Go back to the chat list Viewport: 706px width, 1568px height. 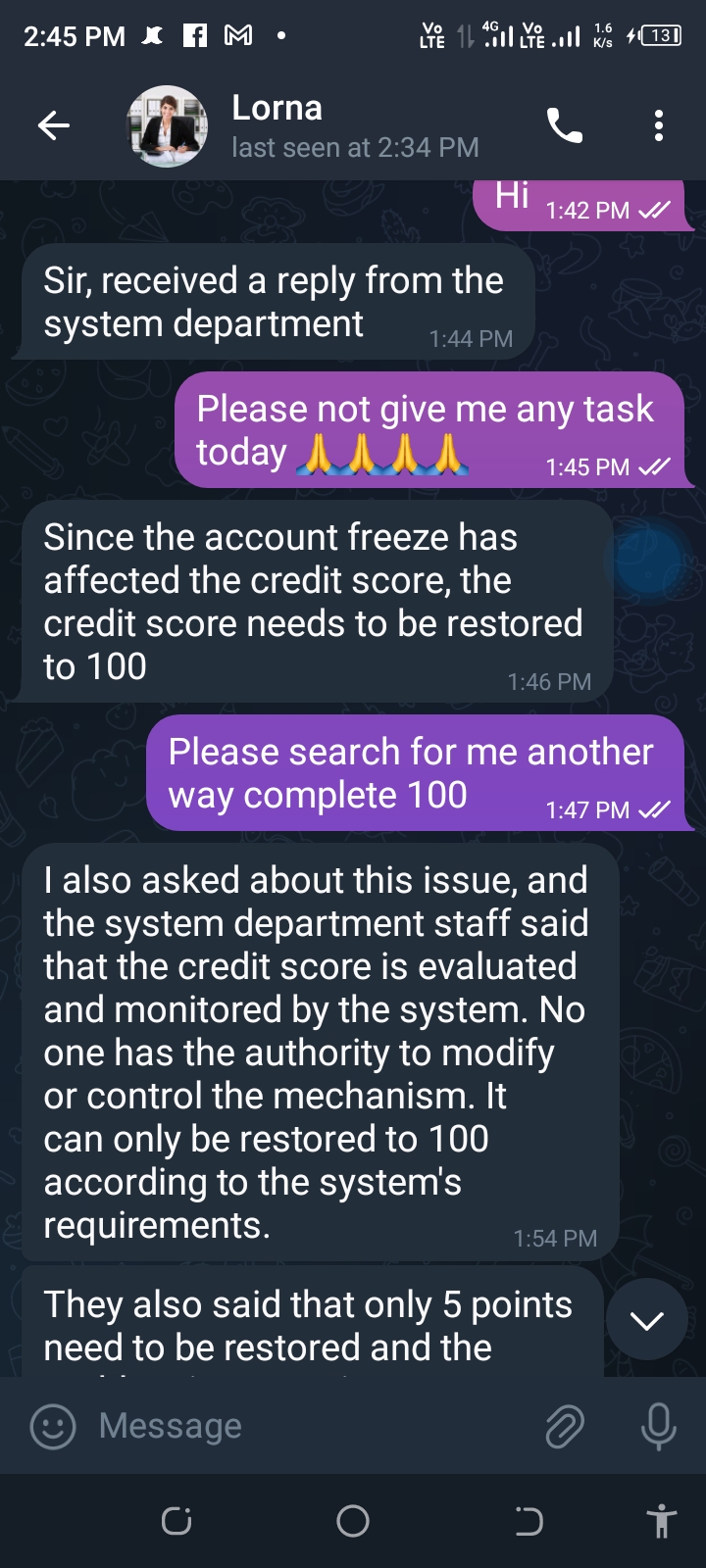click(54, 125)
